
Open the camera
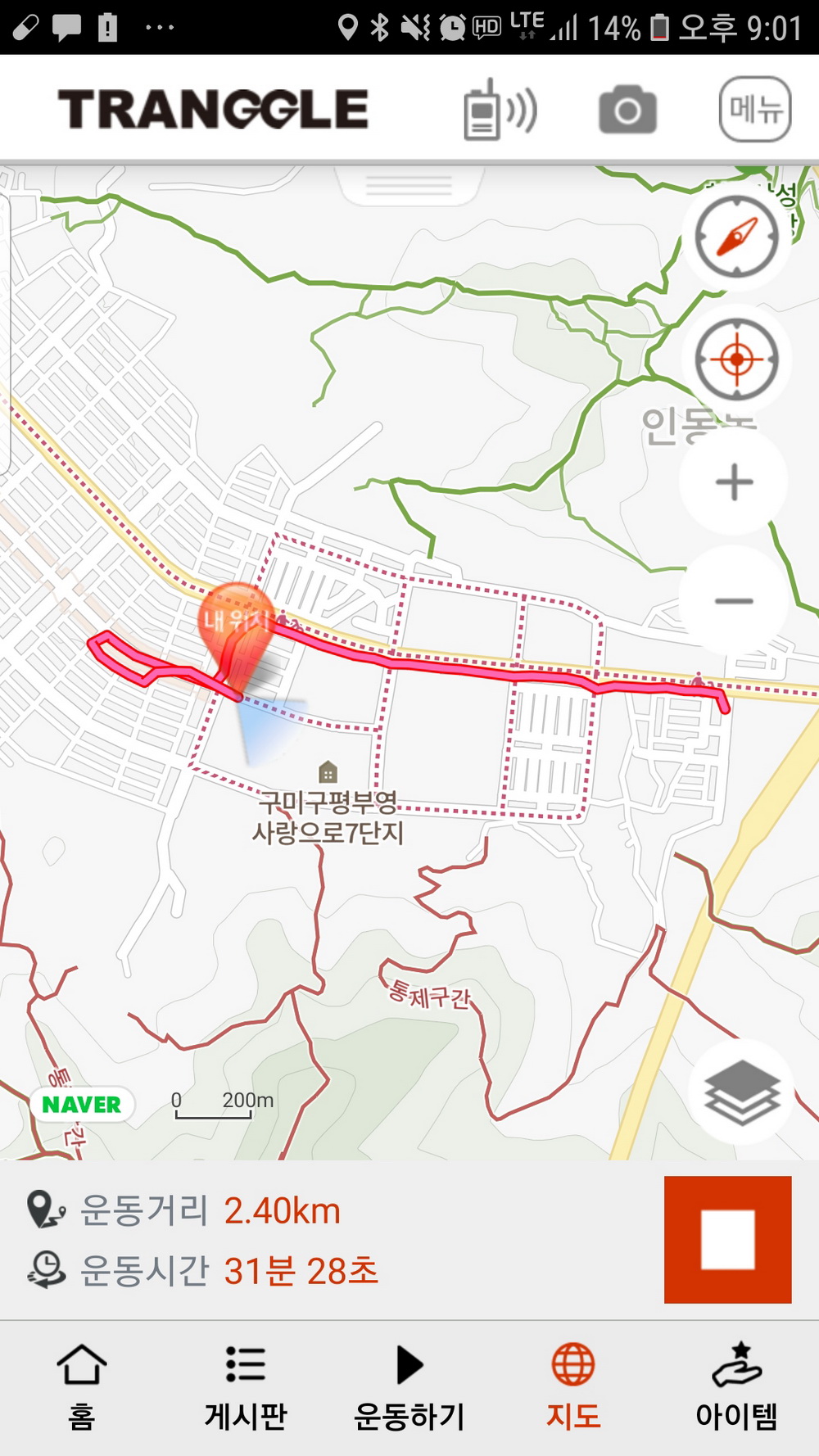point(627,110)
